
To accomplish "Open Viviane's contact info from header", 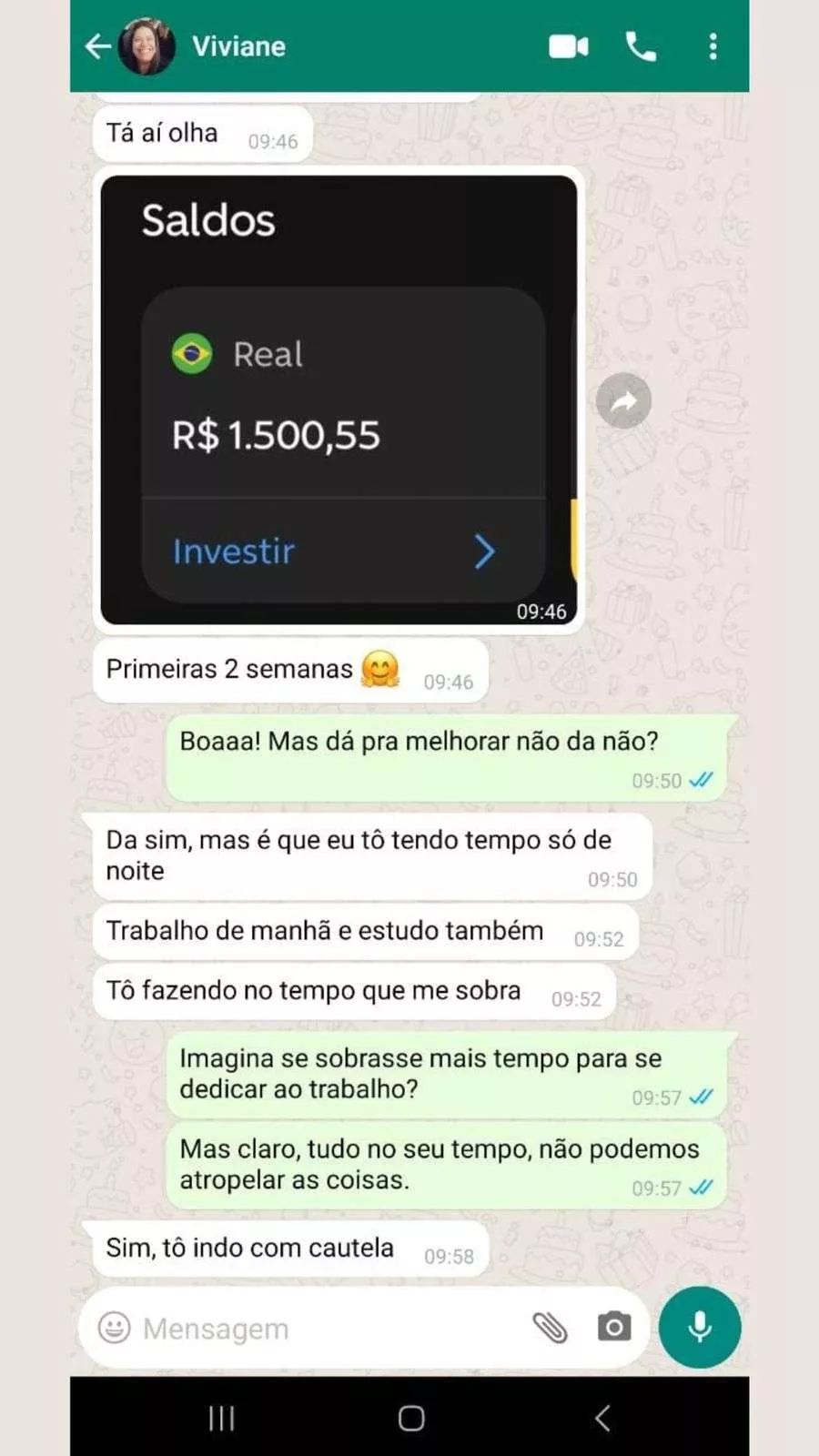I will coord(238,45).
